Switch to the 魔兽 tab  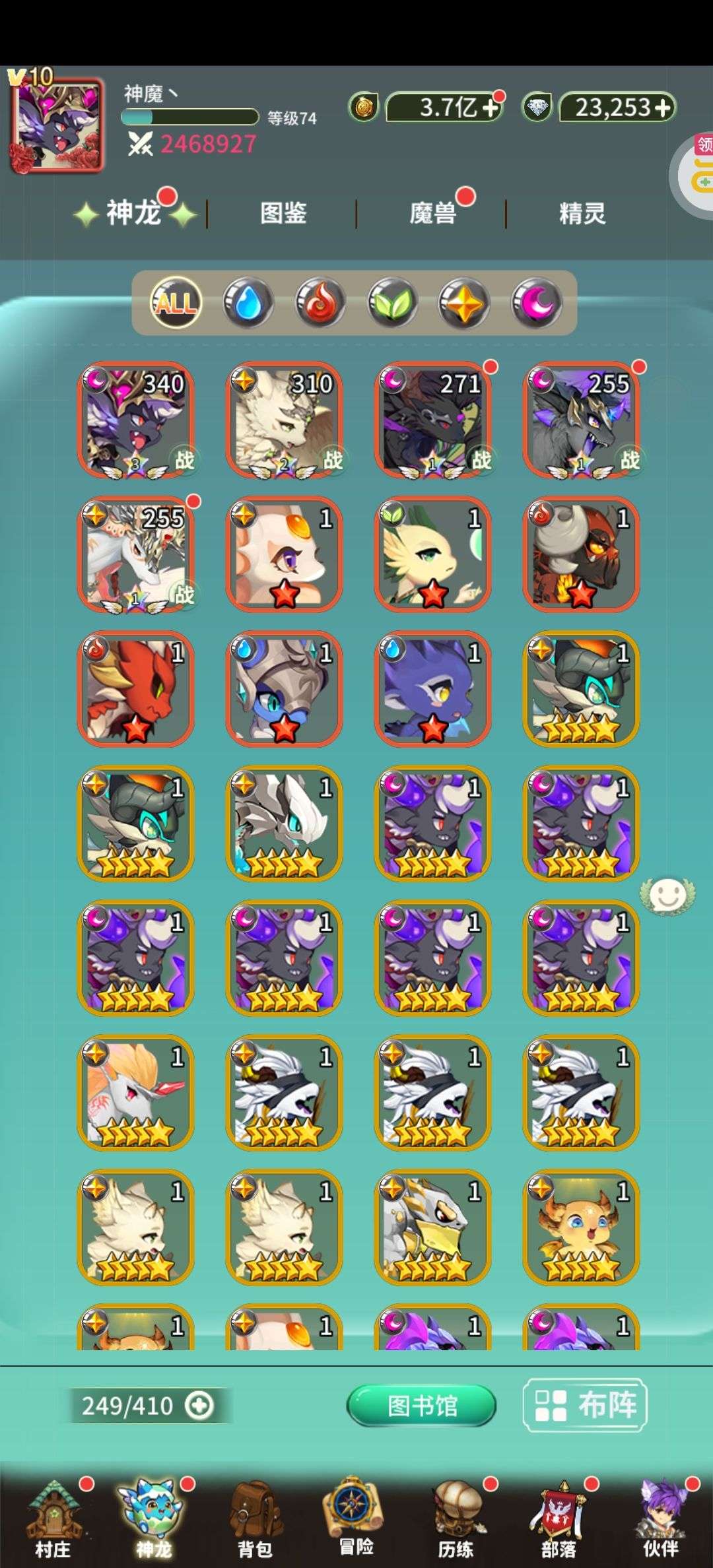pyautogui.click(x=433, y=213)
